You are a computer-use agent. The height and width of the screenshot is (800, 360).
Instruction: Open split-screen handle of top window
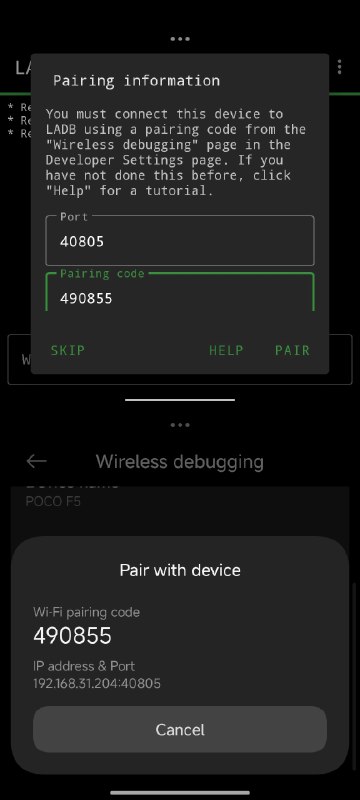coord(180,39)
